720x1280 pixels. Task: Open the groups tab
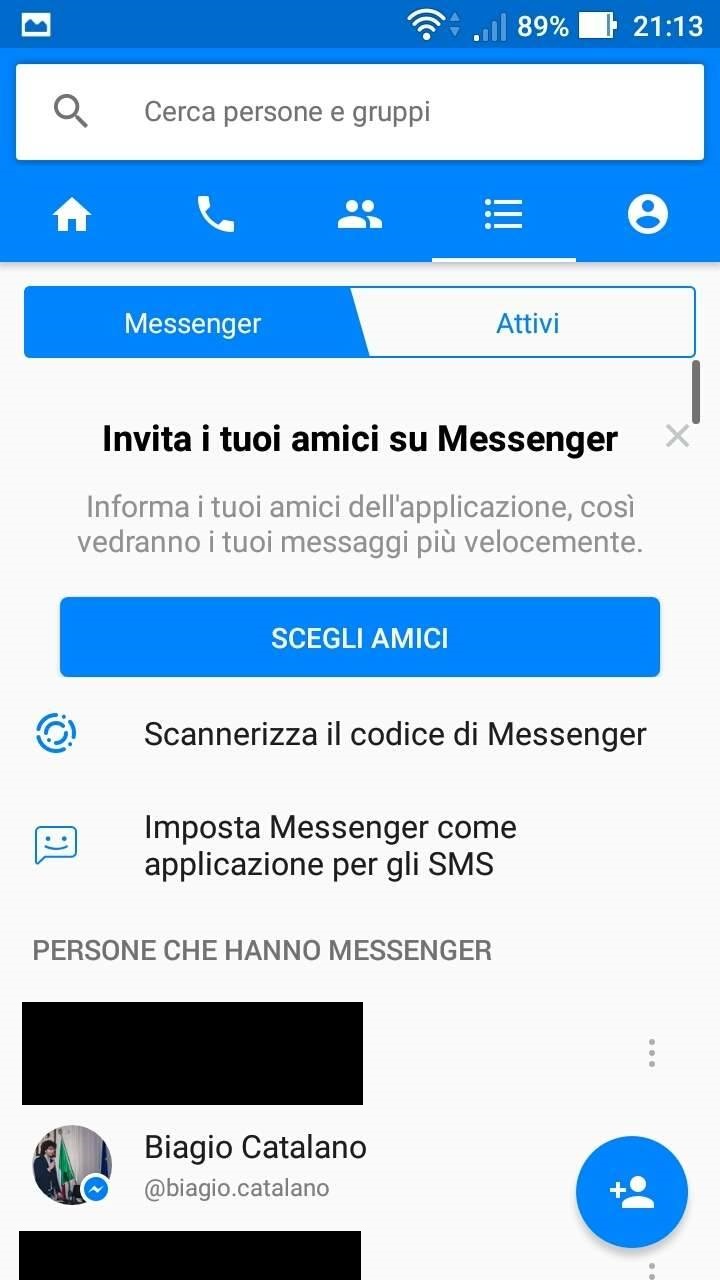click(360, 214)
